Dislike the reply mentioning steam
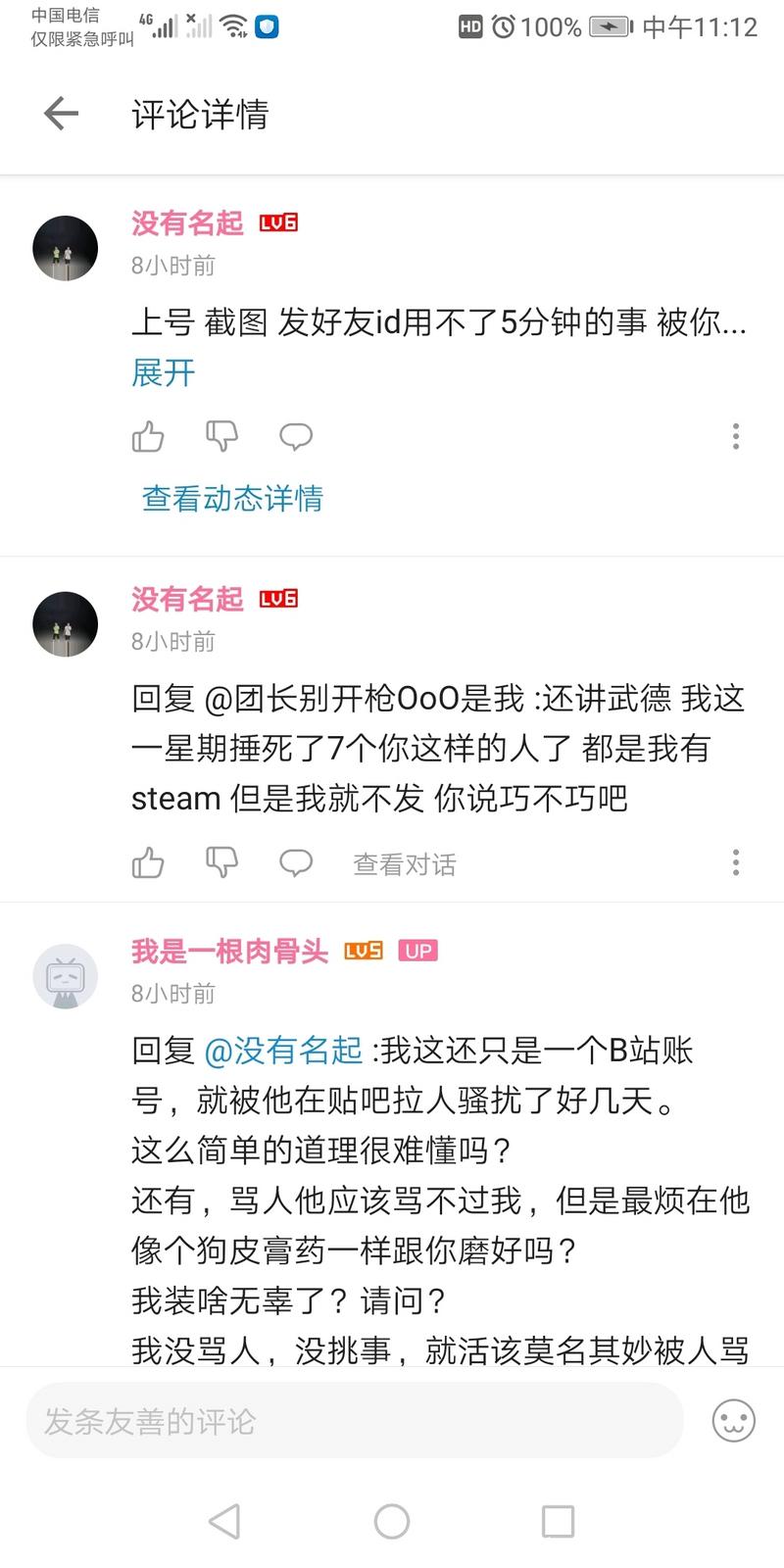The width and height of the screenshot is (784, 1568). [x=221, y=863]
